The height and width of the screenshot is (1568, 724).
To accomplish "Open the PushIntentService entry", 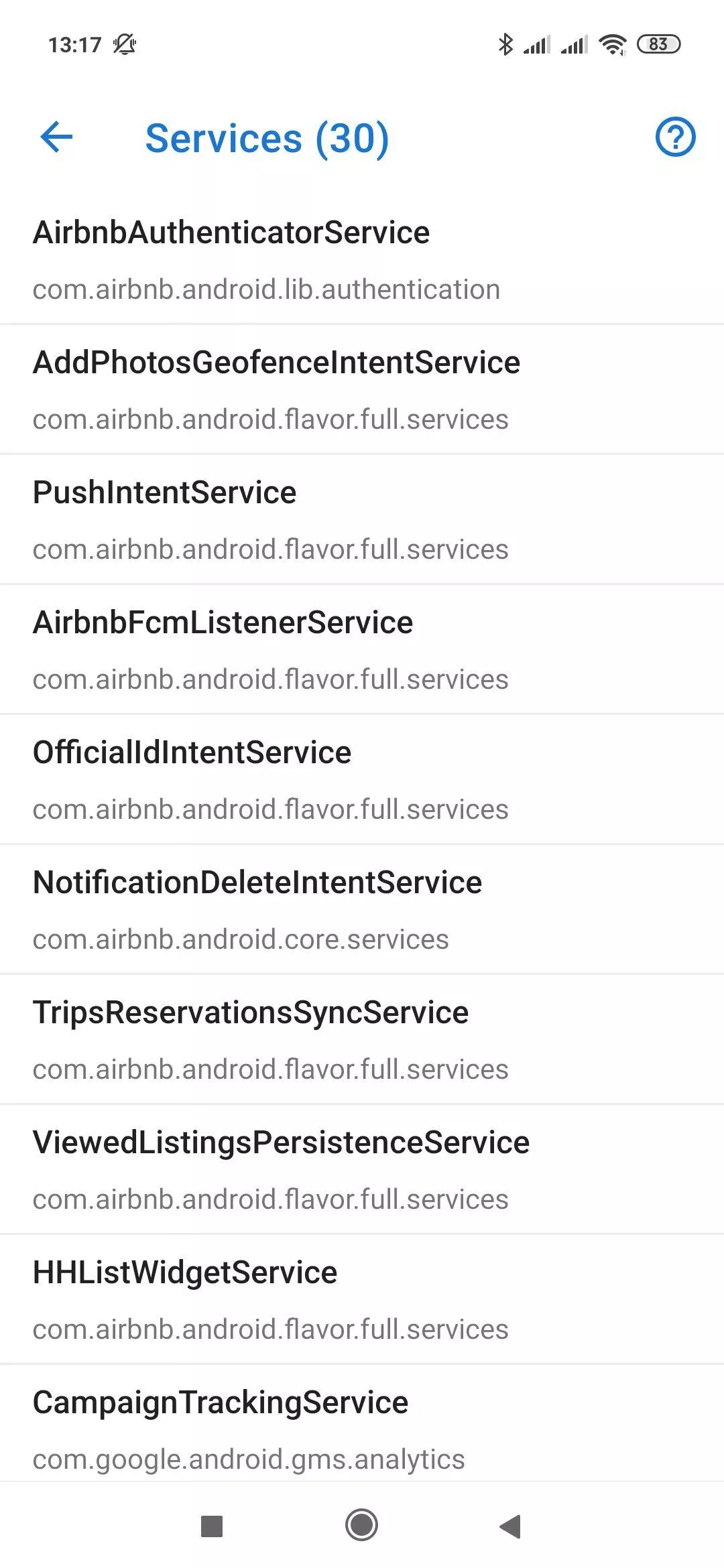I will point(362,520).
